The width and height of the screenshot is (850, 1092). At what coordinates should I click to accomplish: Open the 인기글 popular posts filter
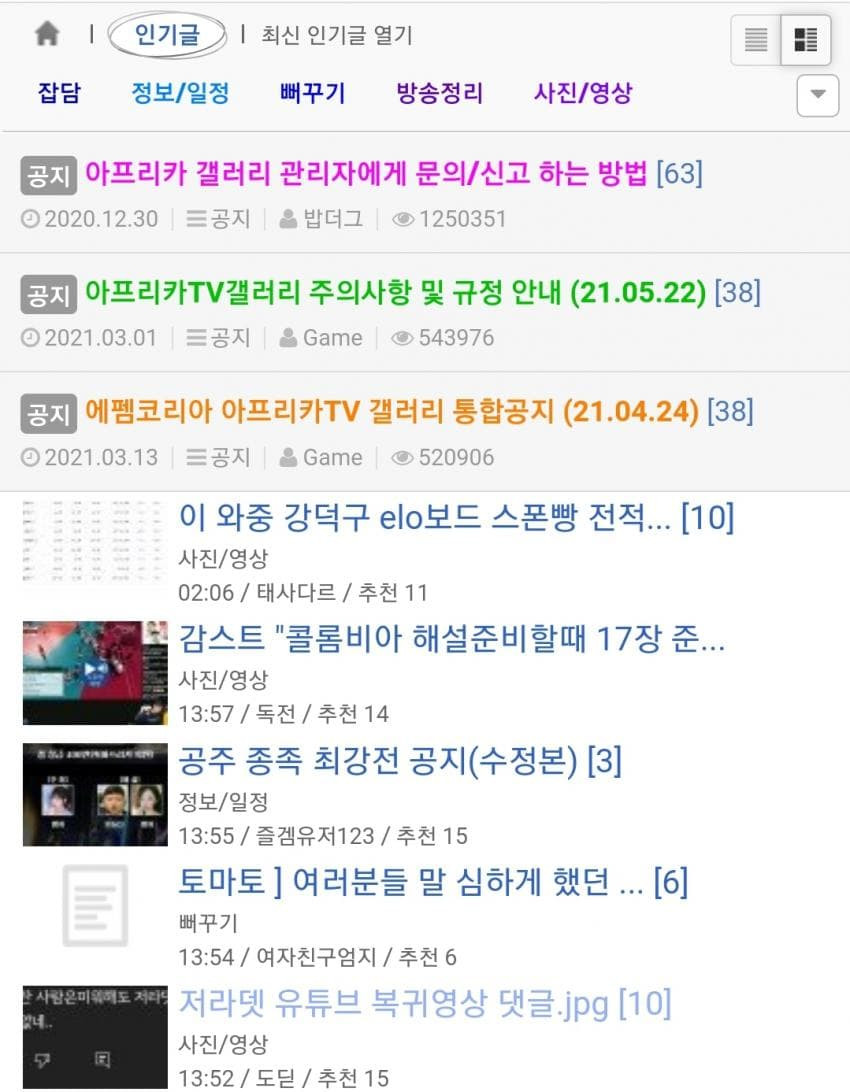point(167,36)
